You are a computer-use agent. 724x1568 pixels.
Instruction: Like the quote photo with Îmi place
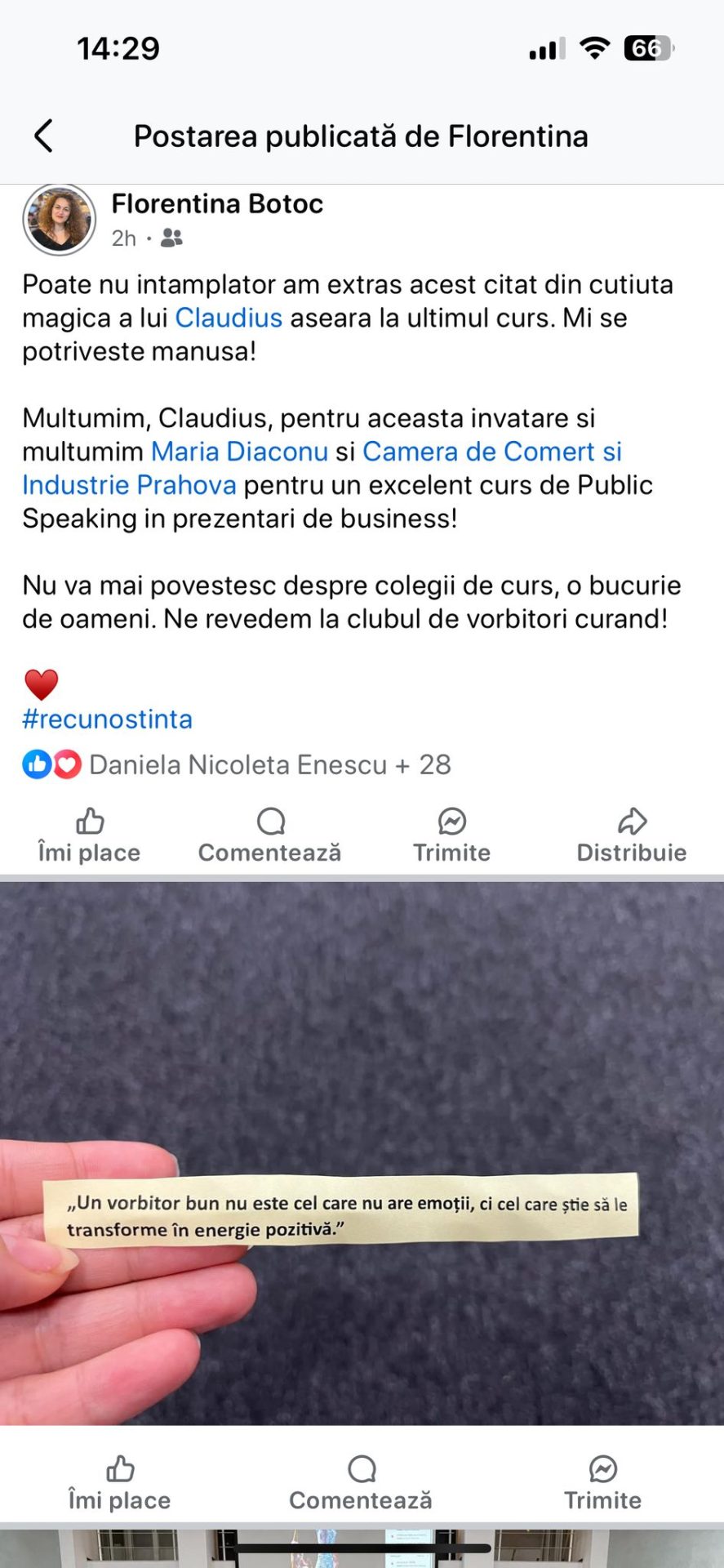pos(119,1483)
